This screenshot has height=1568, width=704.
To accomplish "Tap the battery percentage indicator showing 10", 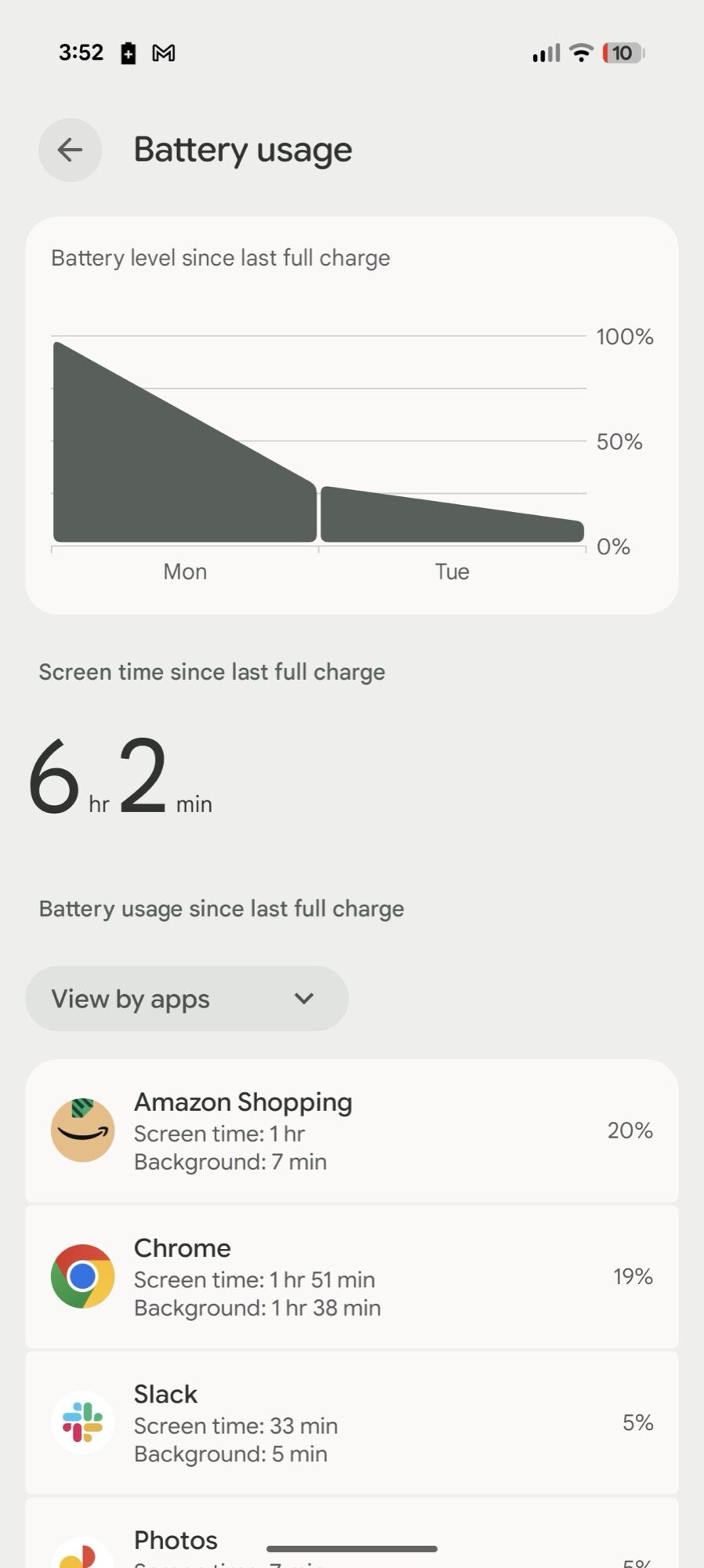I will [620, 53].
